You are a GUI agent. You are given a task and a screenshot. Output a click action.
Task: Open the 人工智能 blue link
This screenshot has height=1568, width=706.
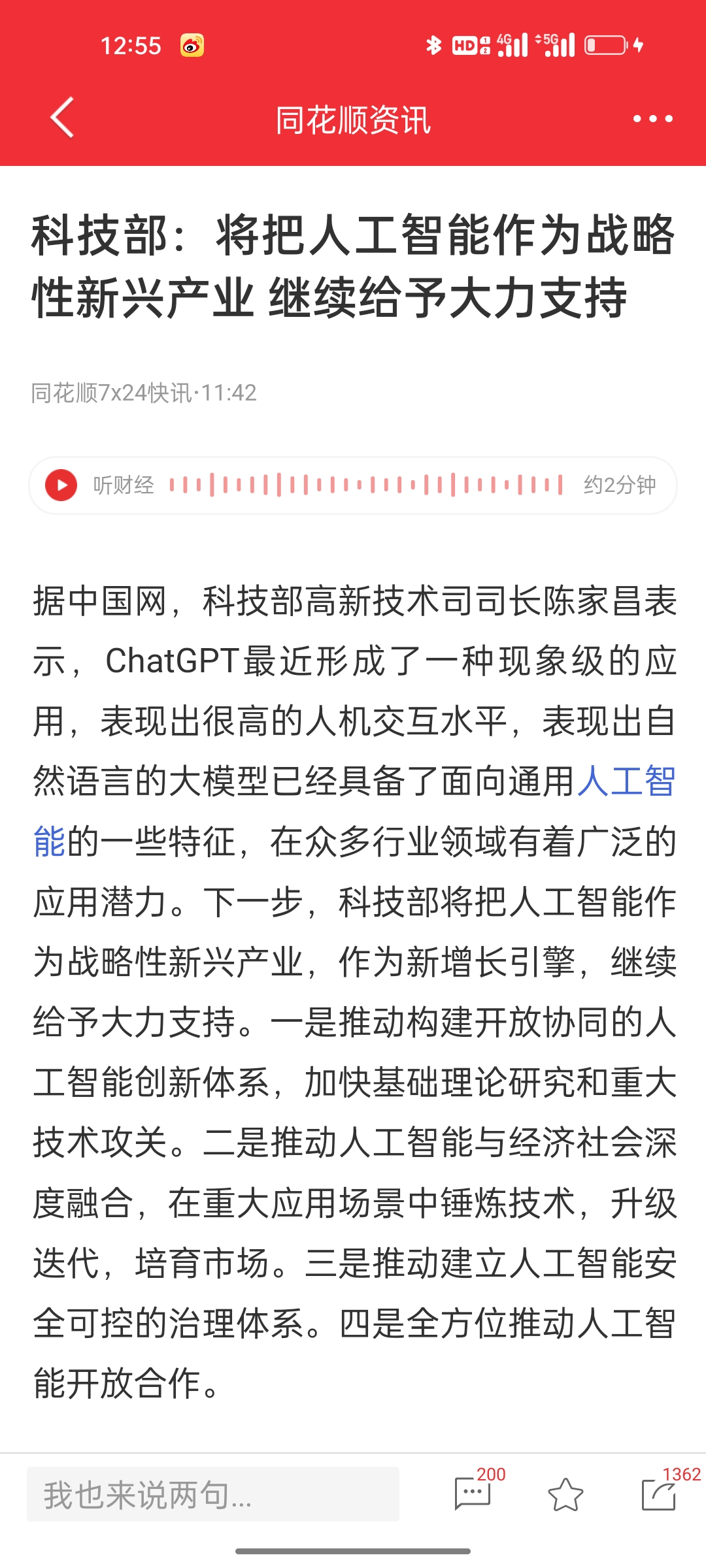pyautogui.click(x=626, y=781)
